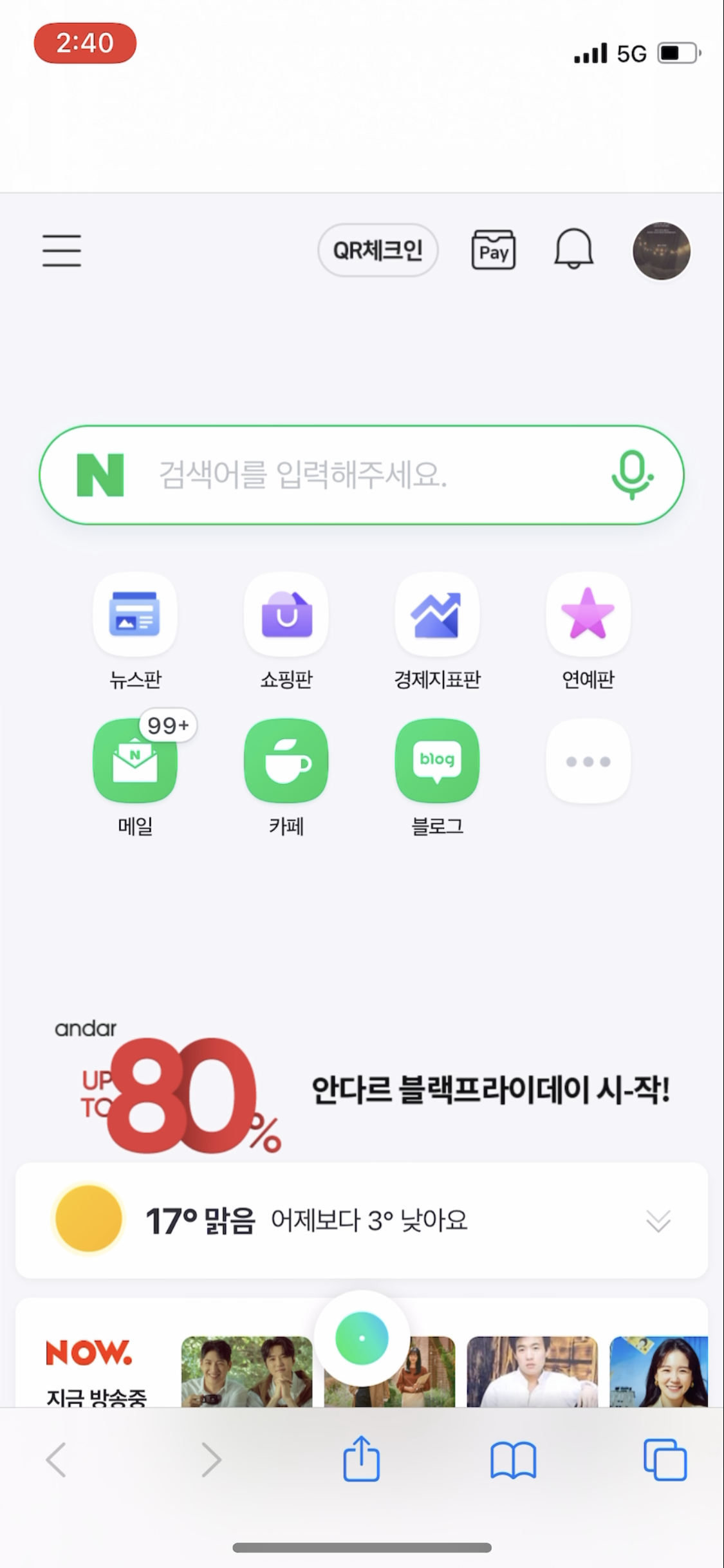The height and width of the screenshot is (1568, 724).
Task: Open 경제지표판 shortcut
Action: tap(437, 615)
